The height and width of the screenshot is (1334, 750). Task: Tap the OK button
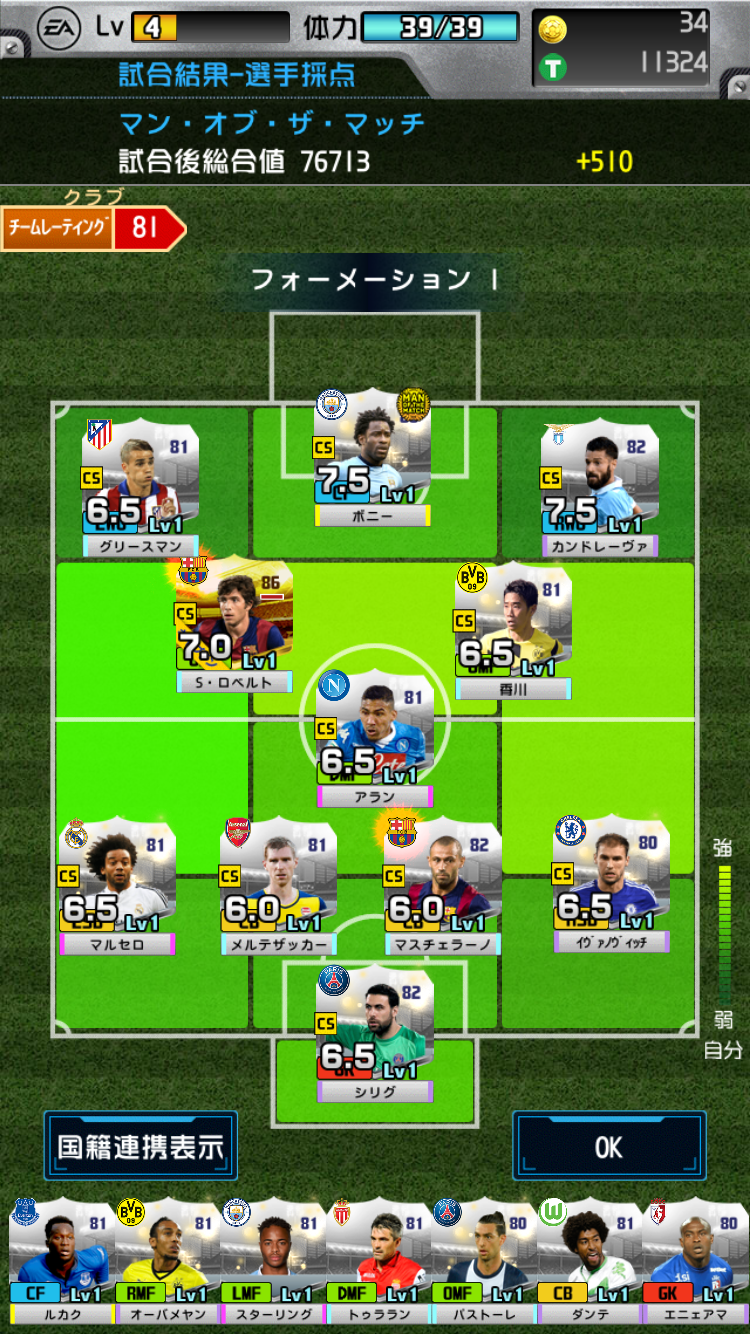click(x=609, y=1146)
